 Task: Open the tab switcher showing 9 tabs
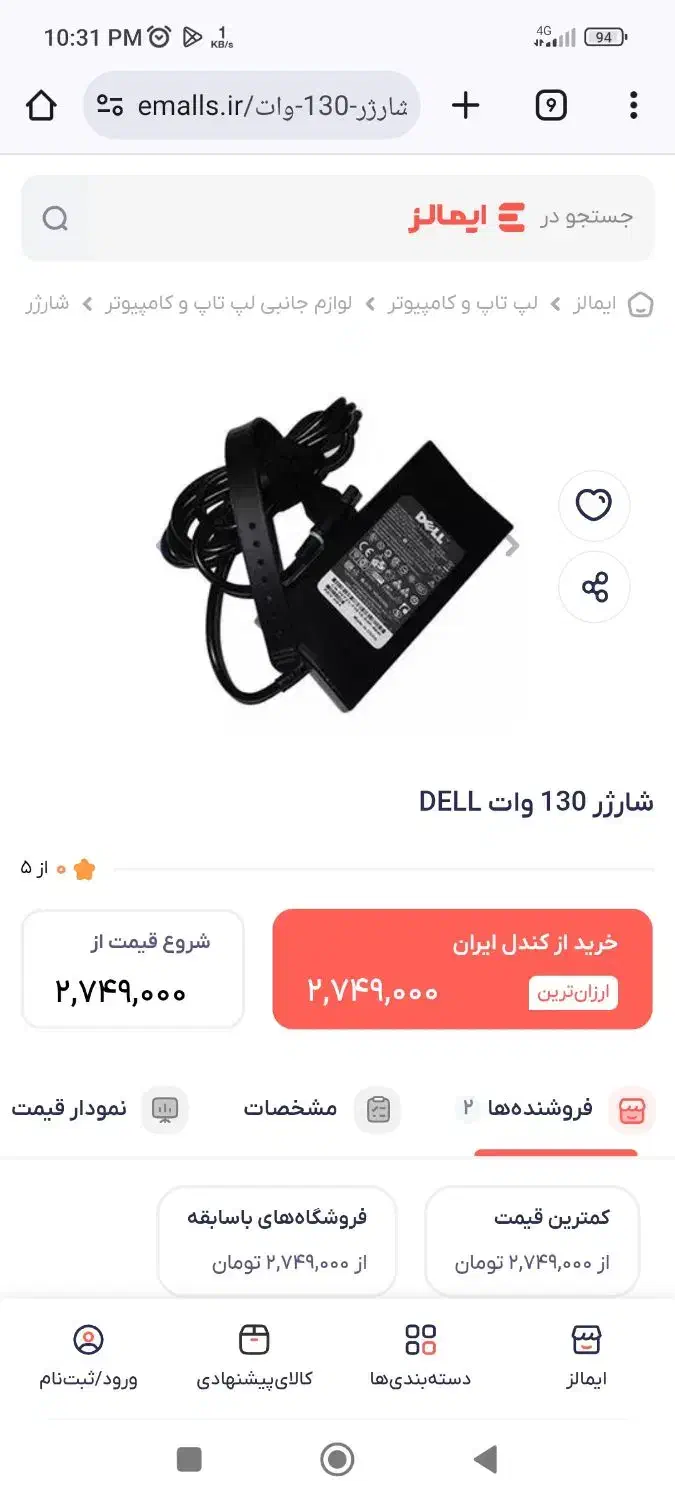[x=551, y=105]
